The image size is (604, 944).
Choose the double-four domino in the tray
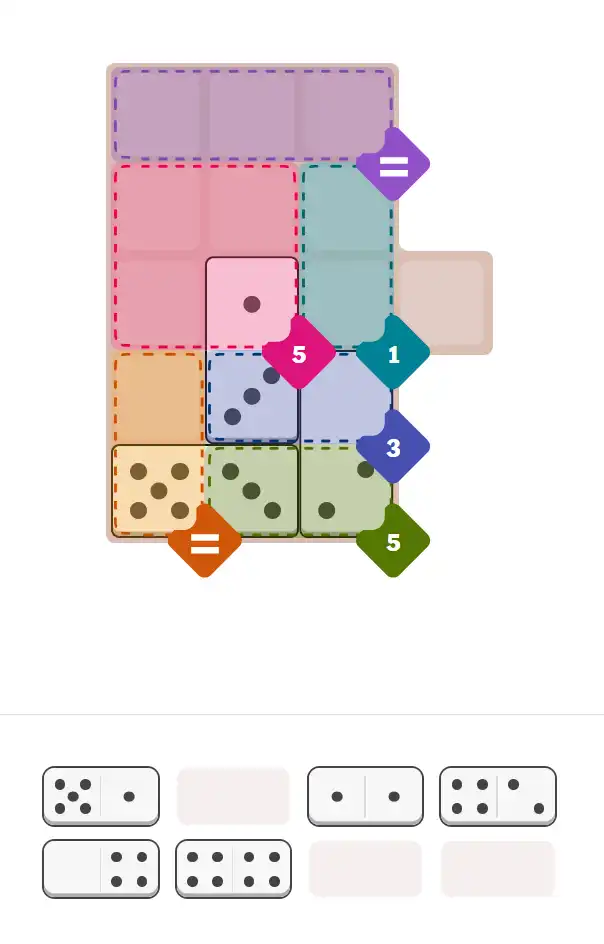pos(233,868)
